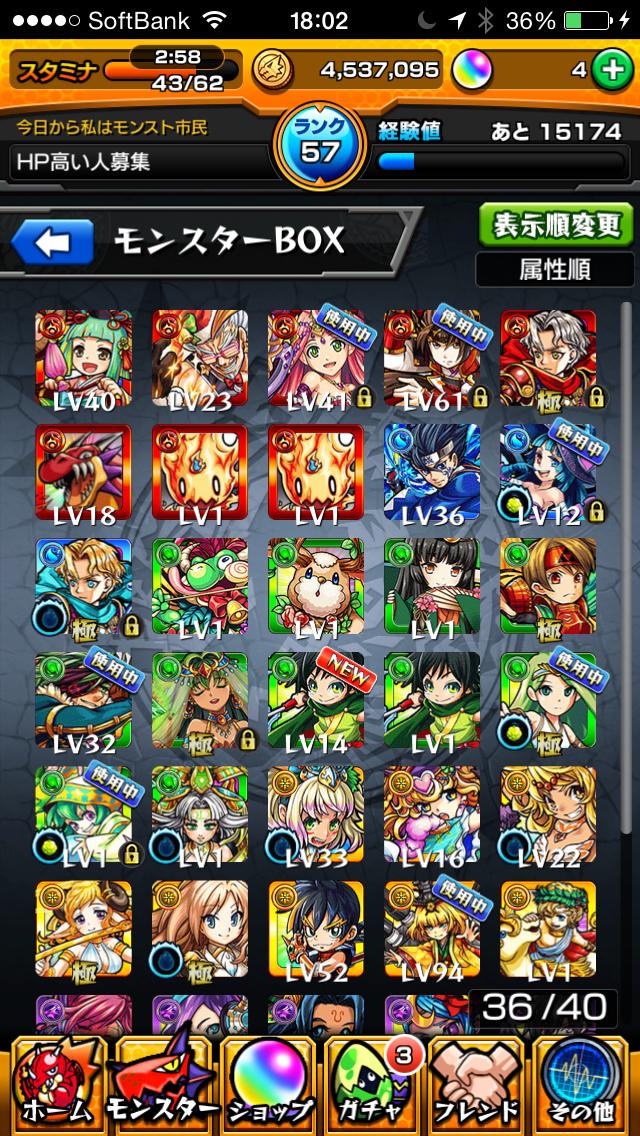Select the LV52 dark-haired monster
This screenshot has width=640, height=1136.
point(316,929)
